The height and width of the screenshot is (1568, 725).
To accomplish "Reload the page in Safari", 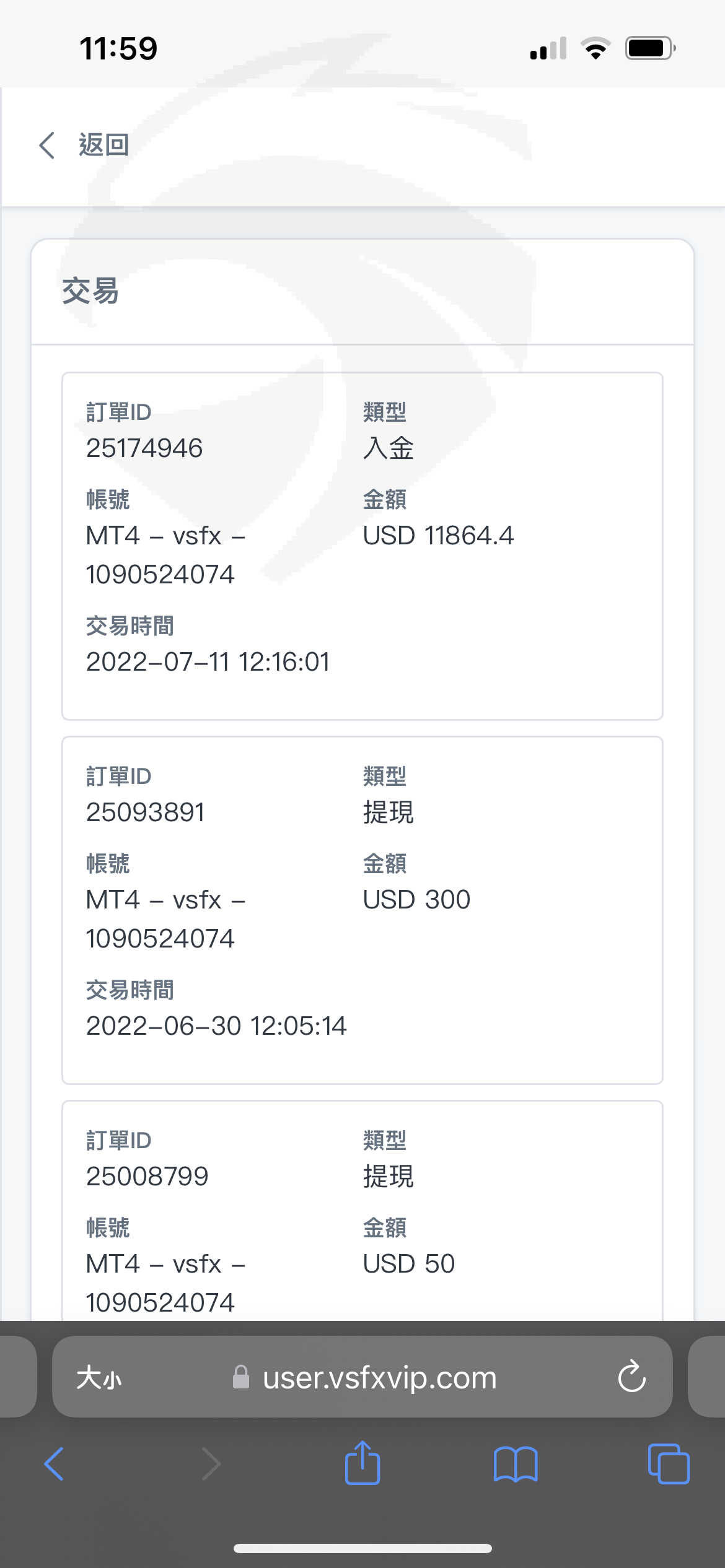I will [631, 1377].
